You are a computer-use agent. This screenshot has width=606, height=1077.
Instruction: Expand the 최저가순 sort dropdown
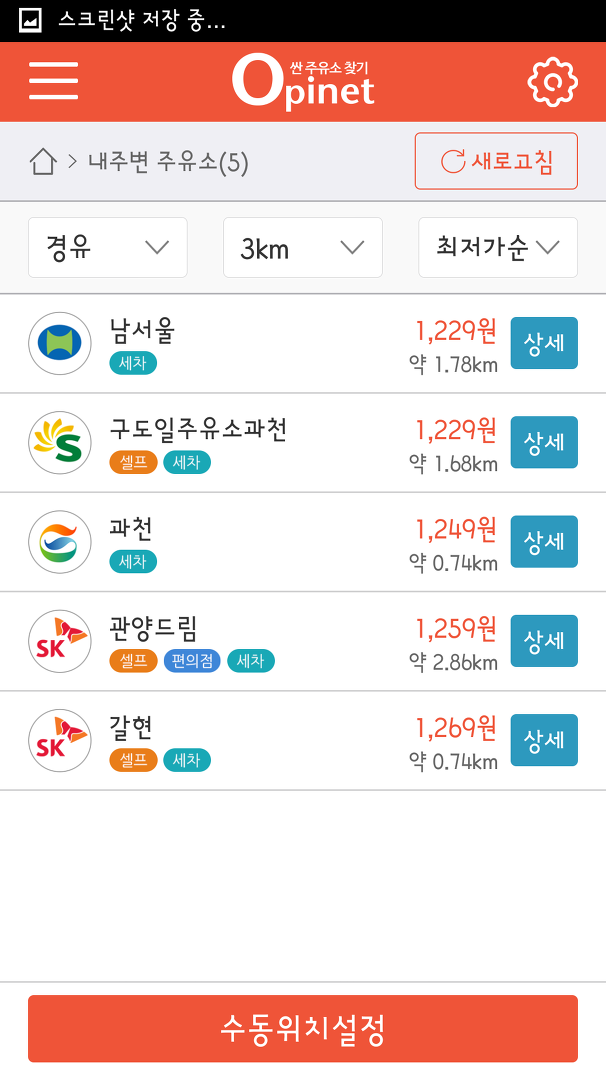point(498,247)
